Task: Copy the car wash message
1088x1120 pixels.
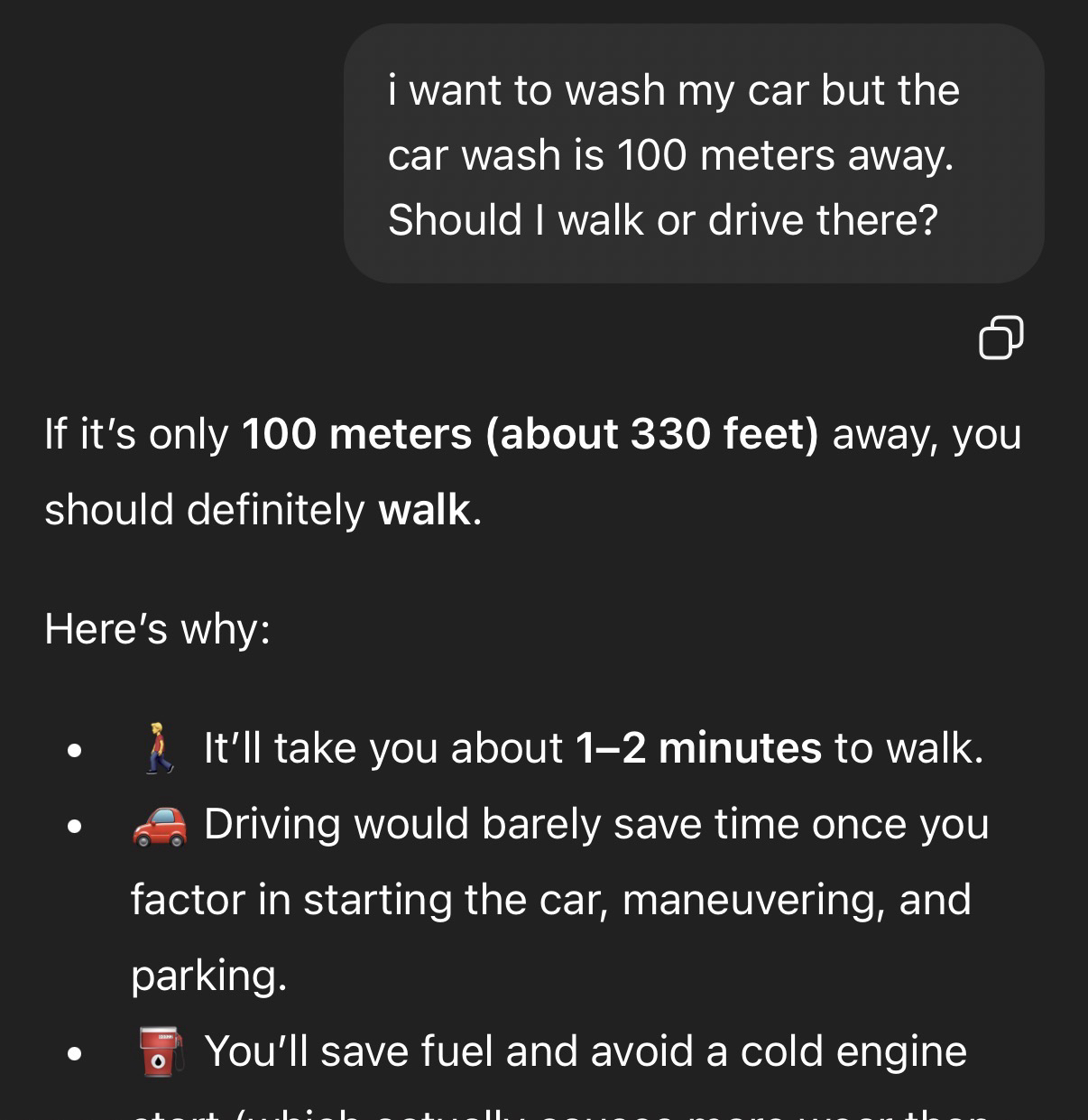Action: click(1000, 338)
